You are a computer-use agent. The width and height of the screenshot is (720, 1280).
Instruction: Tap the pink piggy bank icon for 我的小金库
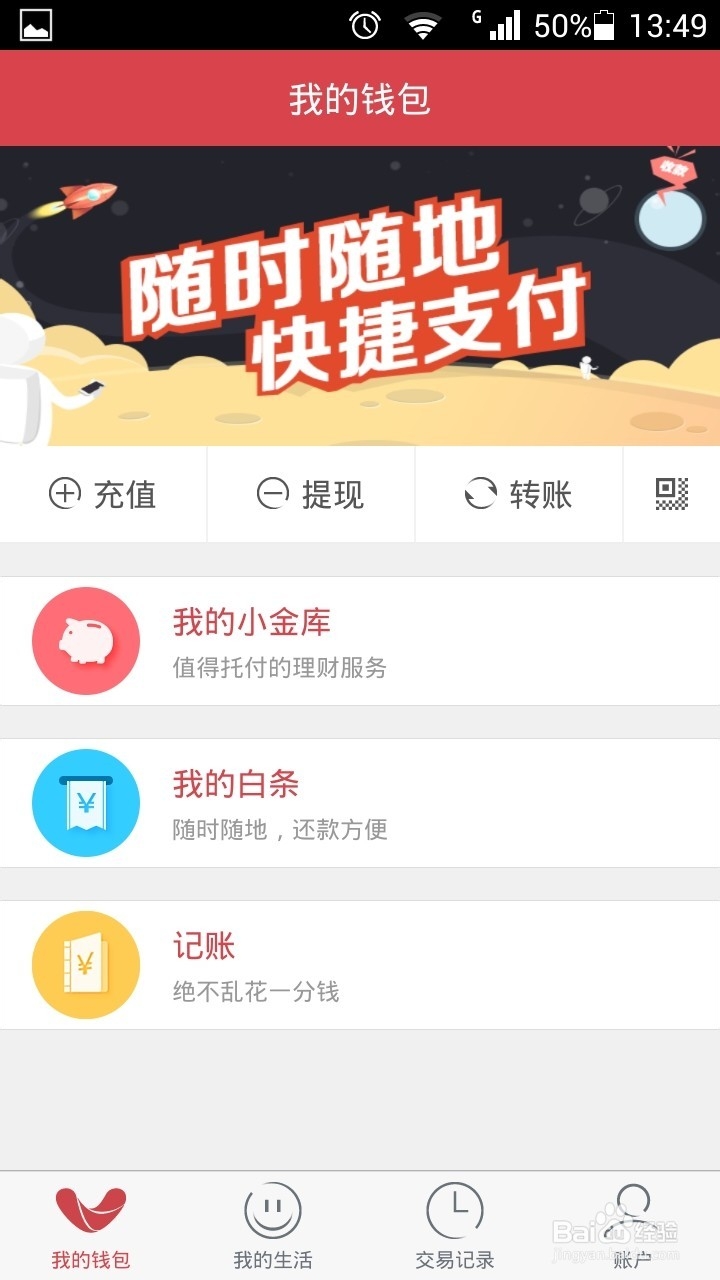point(85,641)
